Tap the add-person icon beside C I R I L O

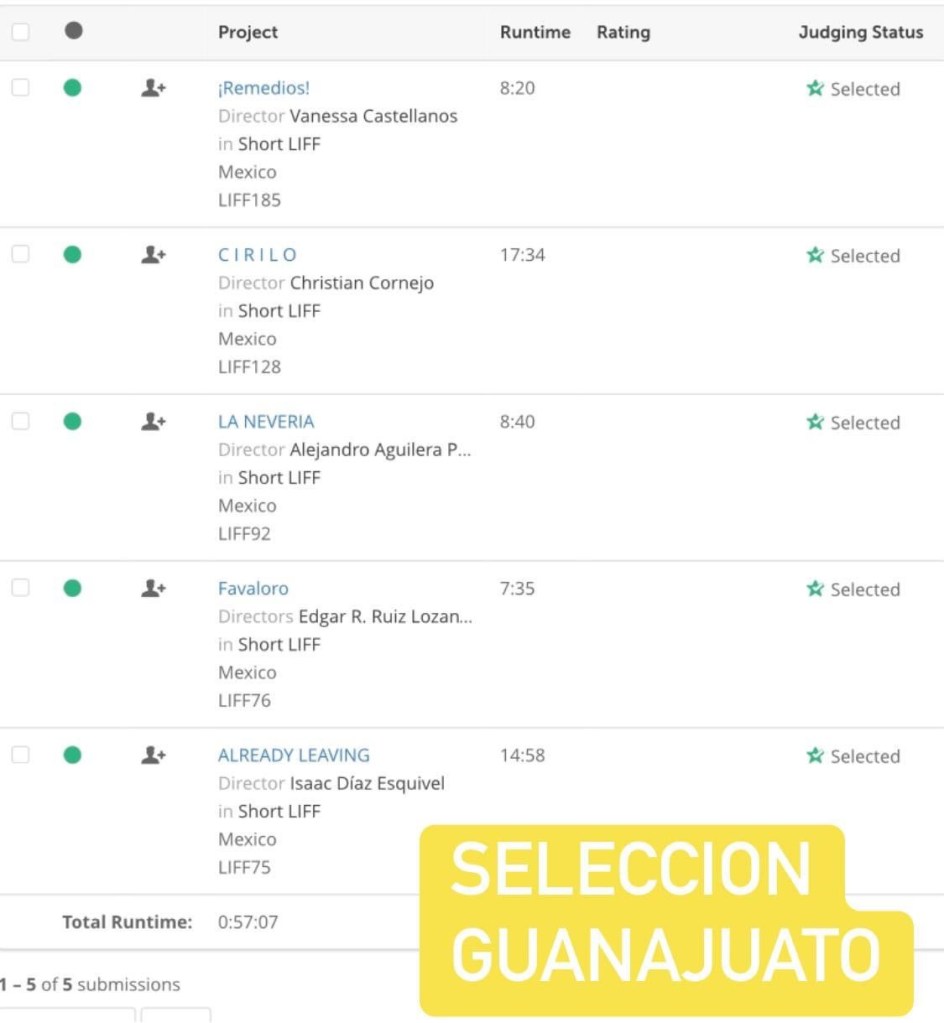click(152, 255)
